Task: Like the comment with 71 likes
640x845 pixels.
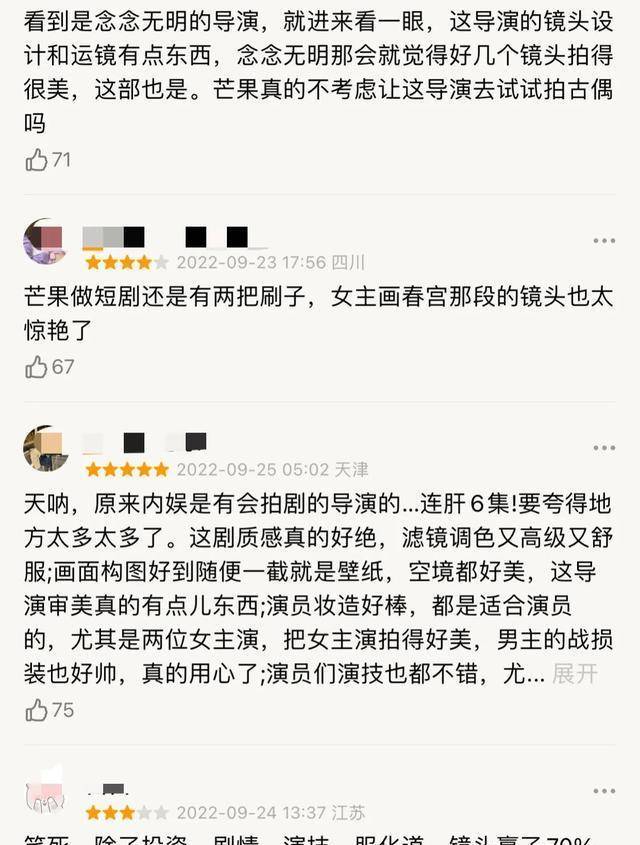Action: (x=37, y=160)
